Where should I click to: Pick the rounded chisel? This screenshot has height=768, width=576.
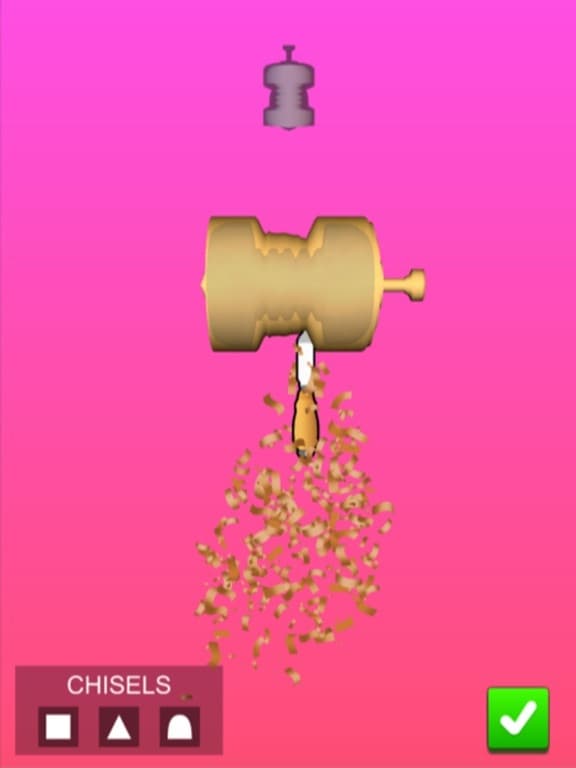pos(180,726)
